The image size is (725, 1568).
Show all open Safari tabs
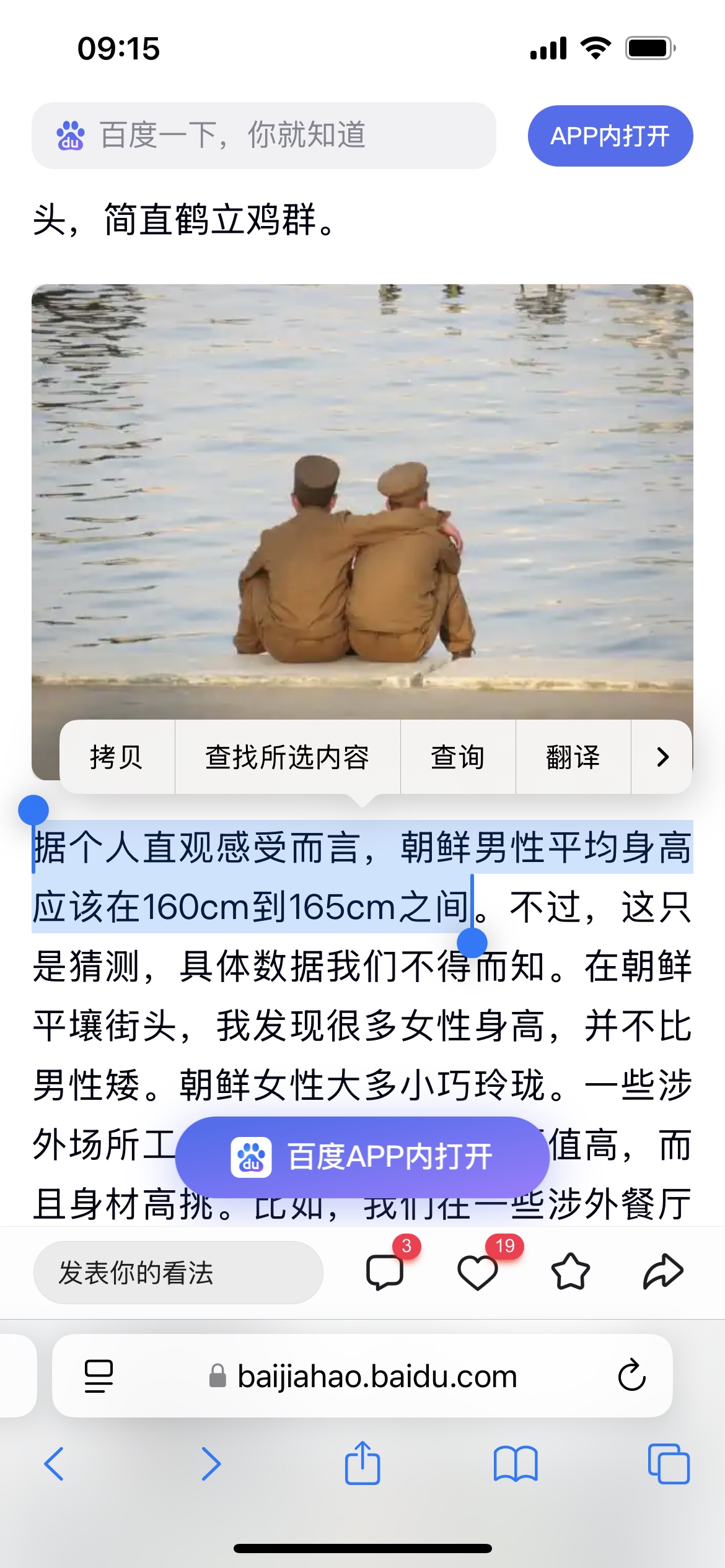(669, 1464)
